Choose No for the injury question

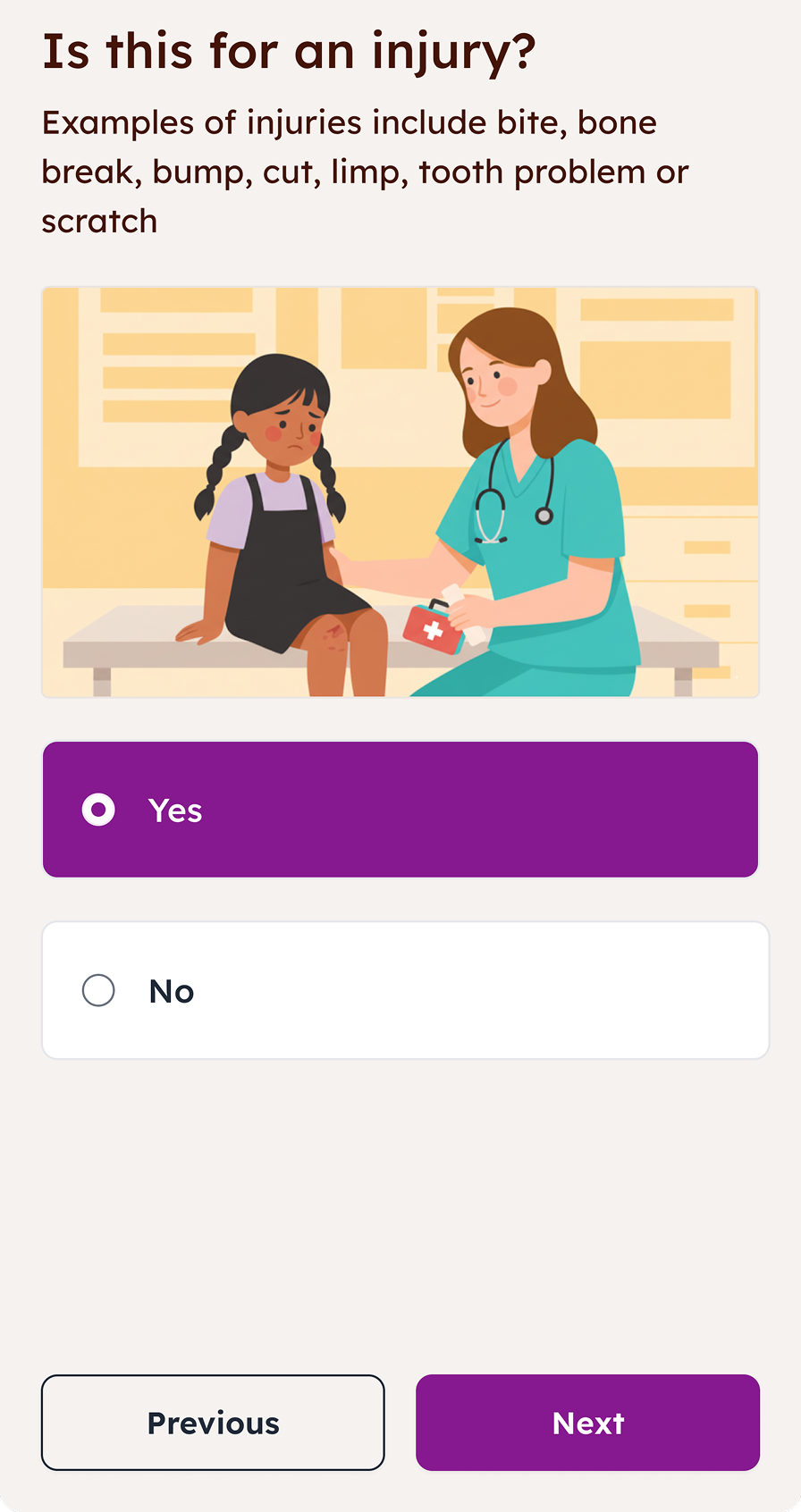400,990
